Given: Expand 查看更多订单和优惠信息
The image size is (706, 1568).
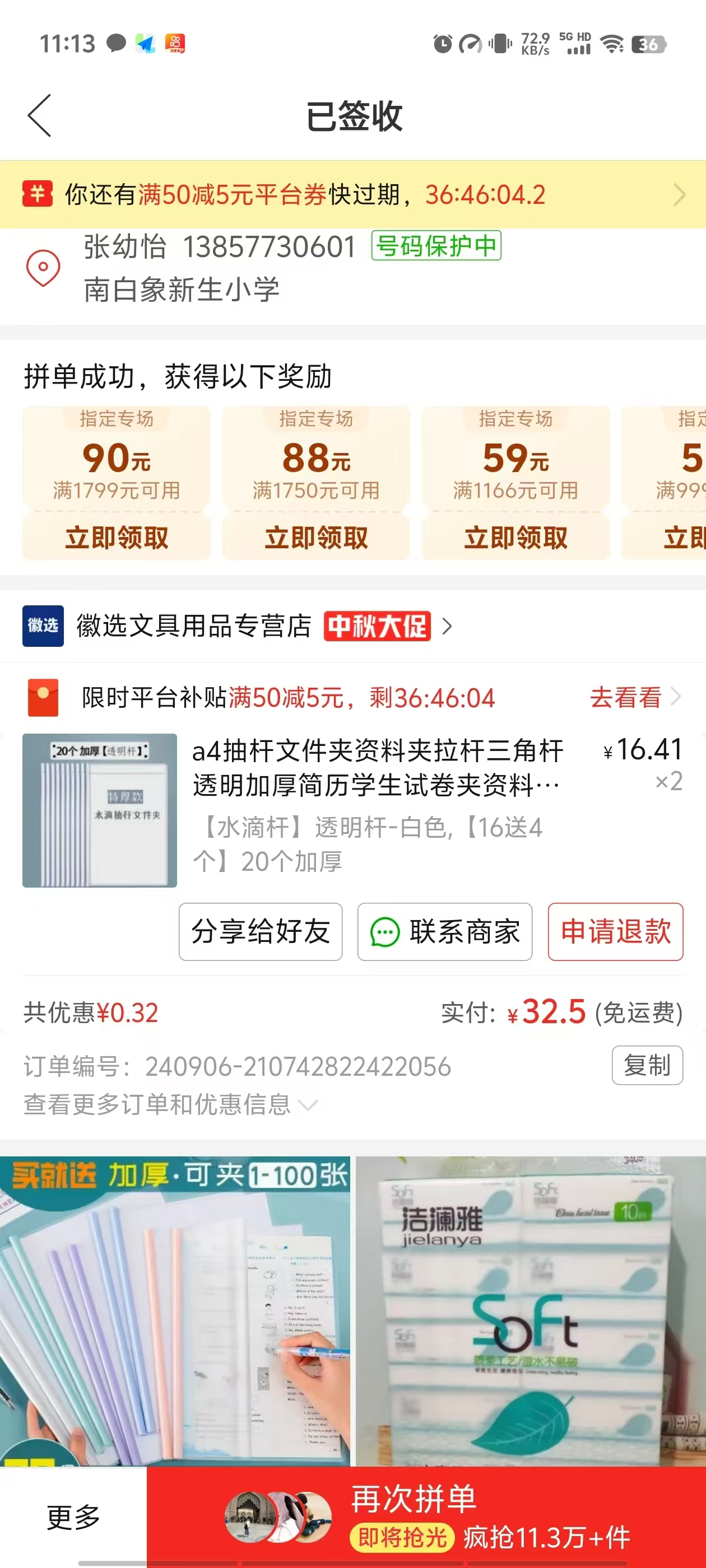Looking at the screenshot, I should (171, 1104).
